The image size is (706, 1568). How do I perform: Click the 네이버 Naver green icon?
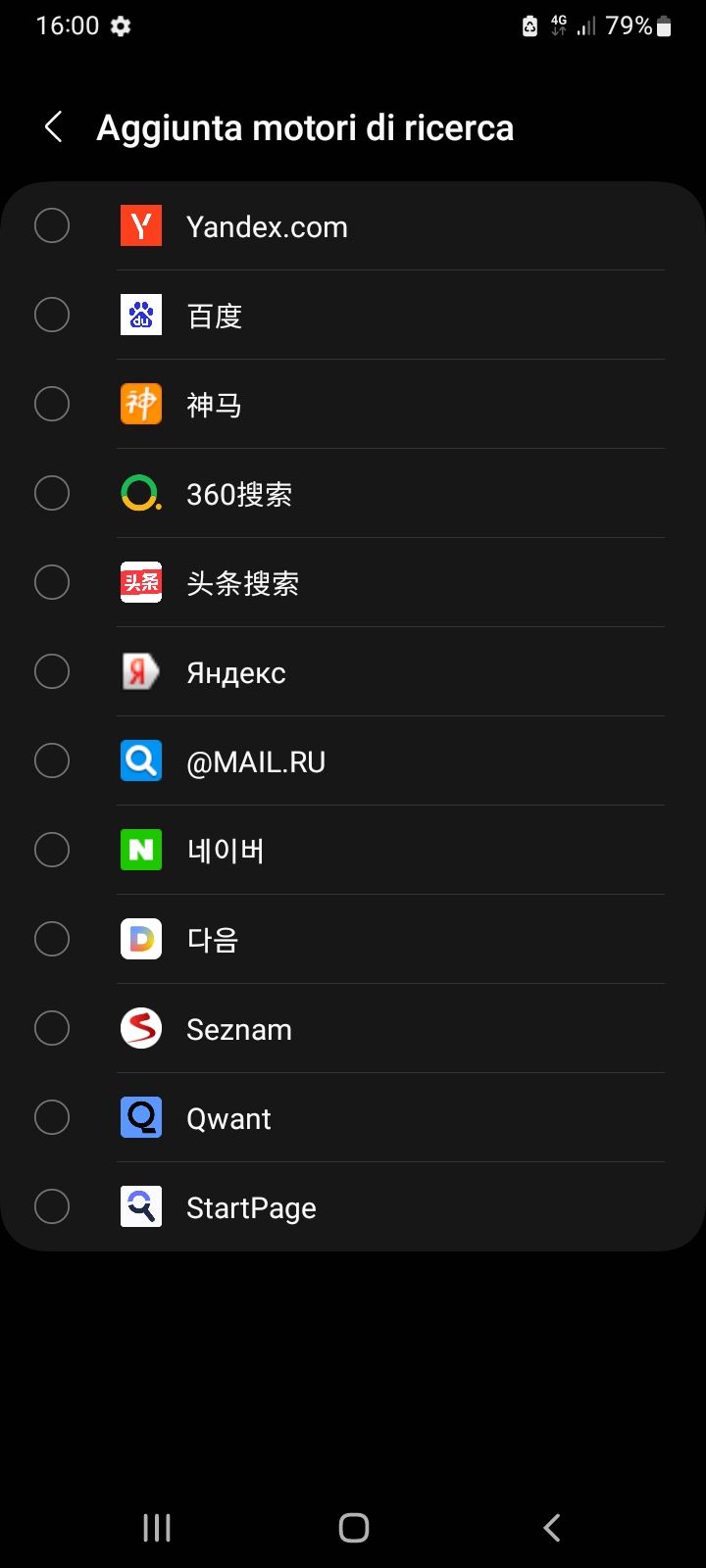coord(140,850)
